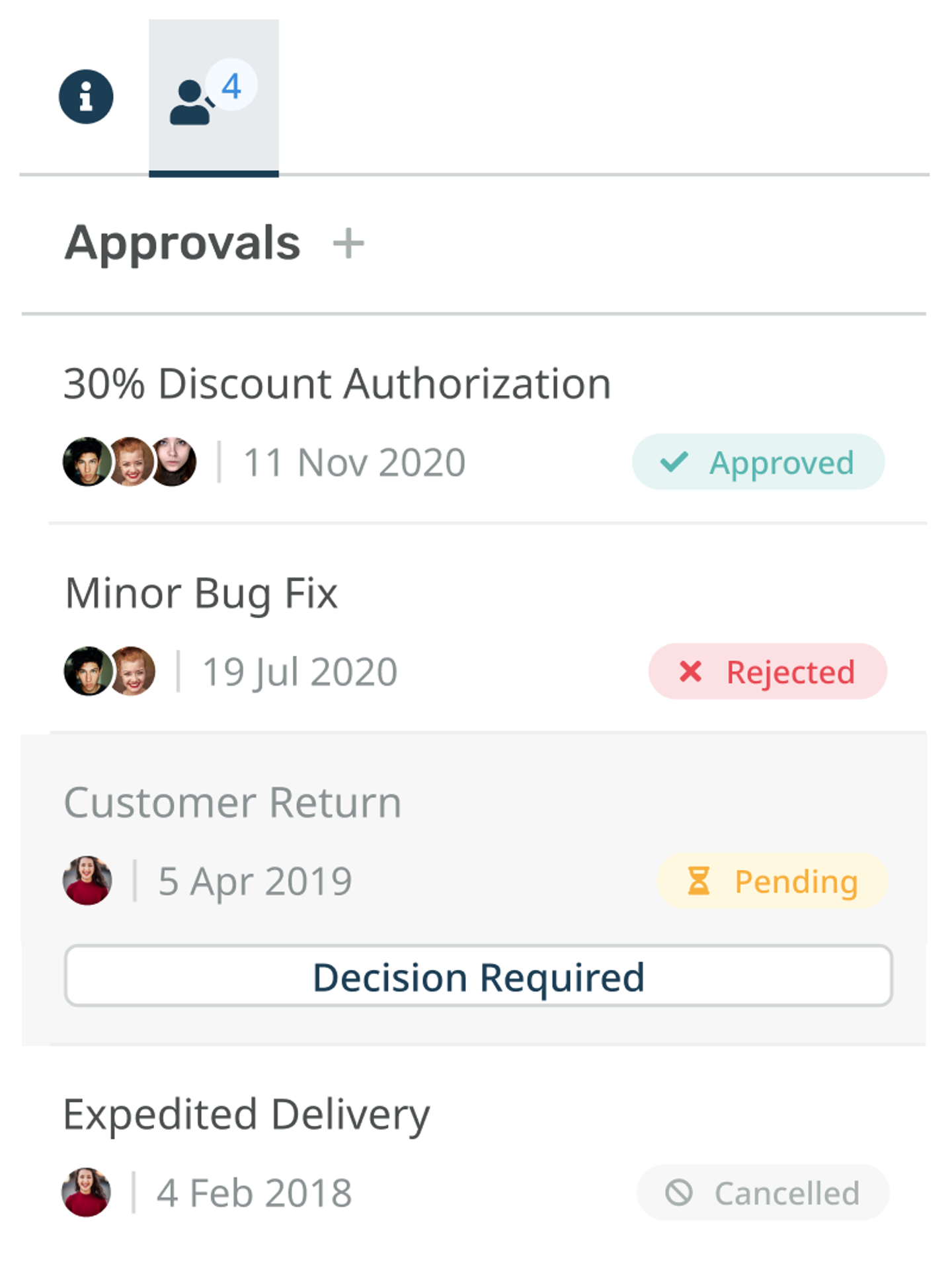The width and height of the screenshot is (952, 1266).
Task: Tap the Decision Required button
Action: [x=478, y=976]
